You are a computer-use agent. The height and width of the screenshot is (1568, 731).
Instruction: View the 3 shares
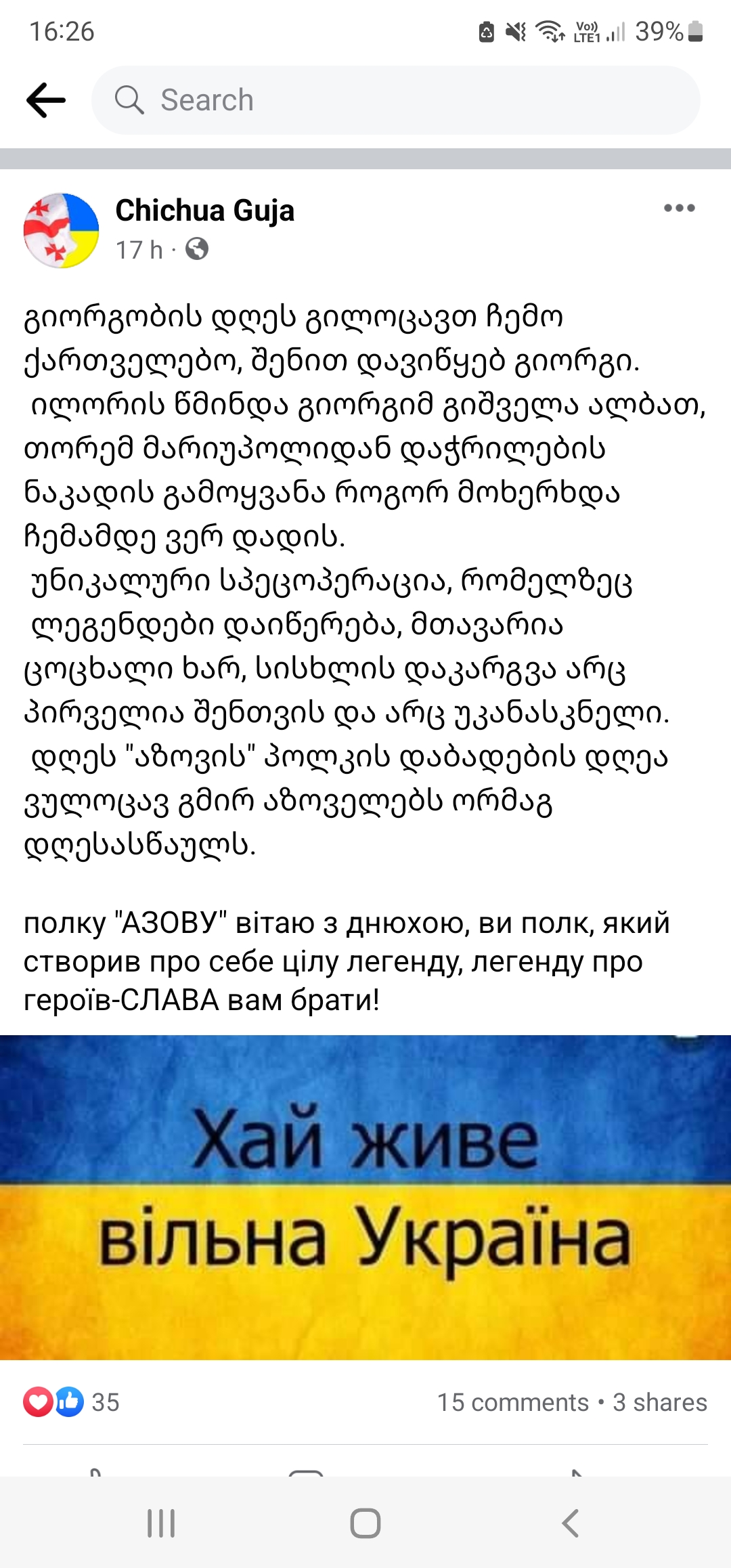click(660, 1402)
